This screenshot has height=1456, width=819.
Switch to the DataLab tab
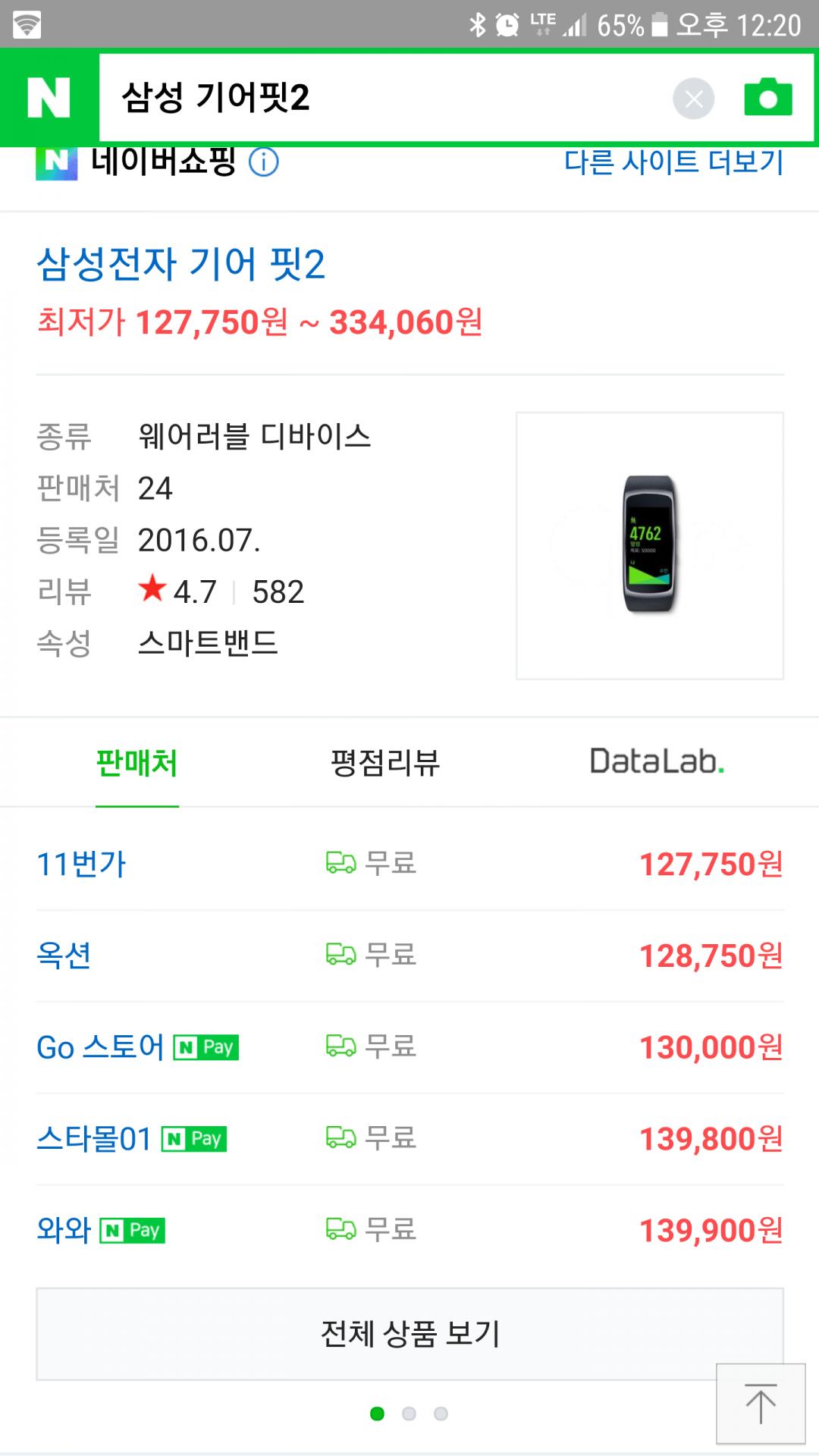[657, 761]
